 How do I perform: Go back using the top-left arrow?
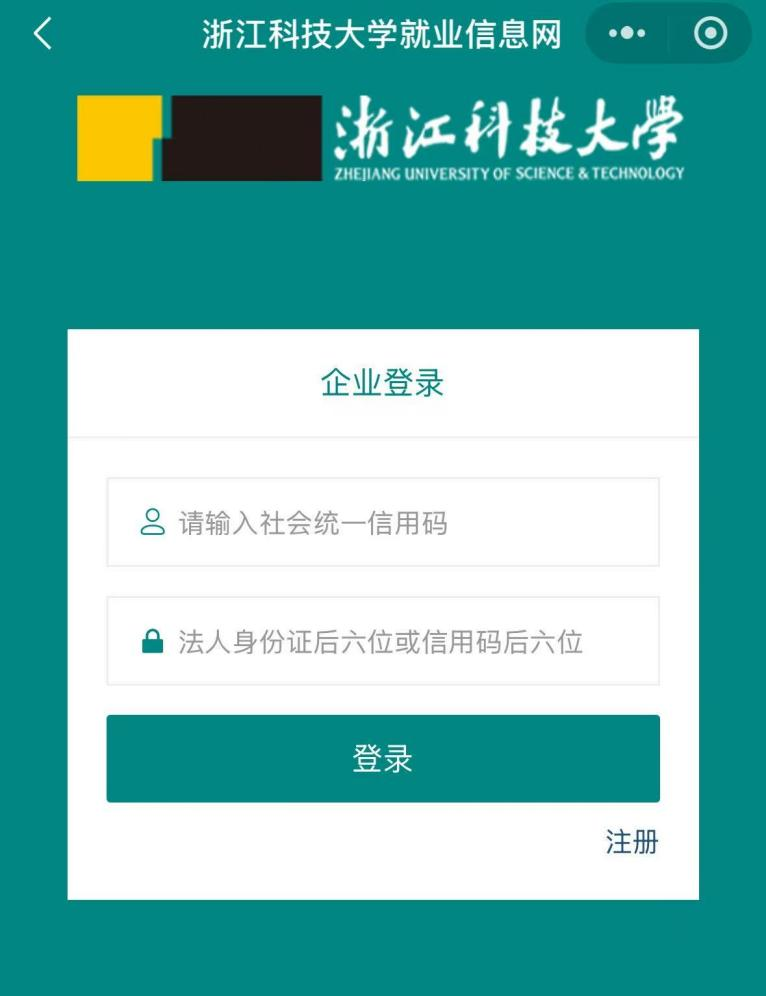pyautogui.click(x=42, y=34)
